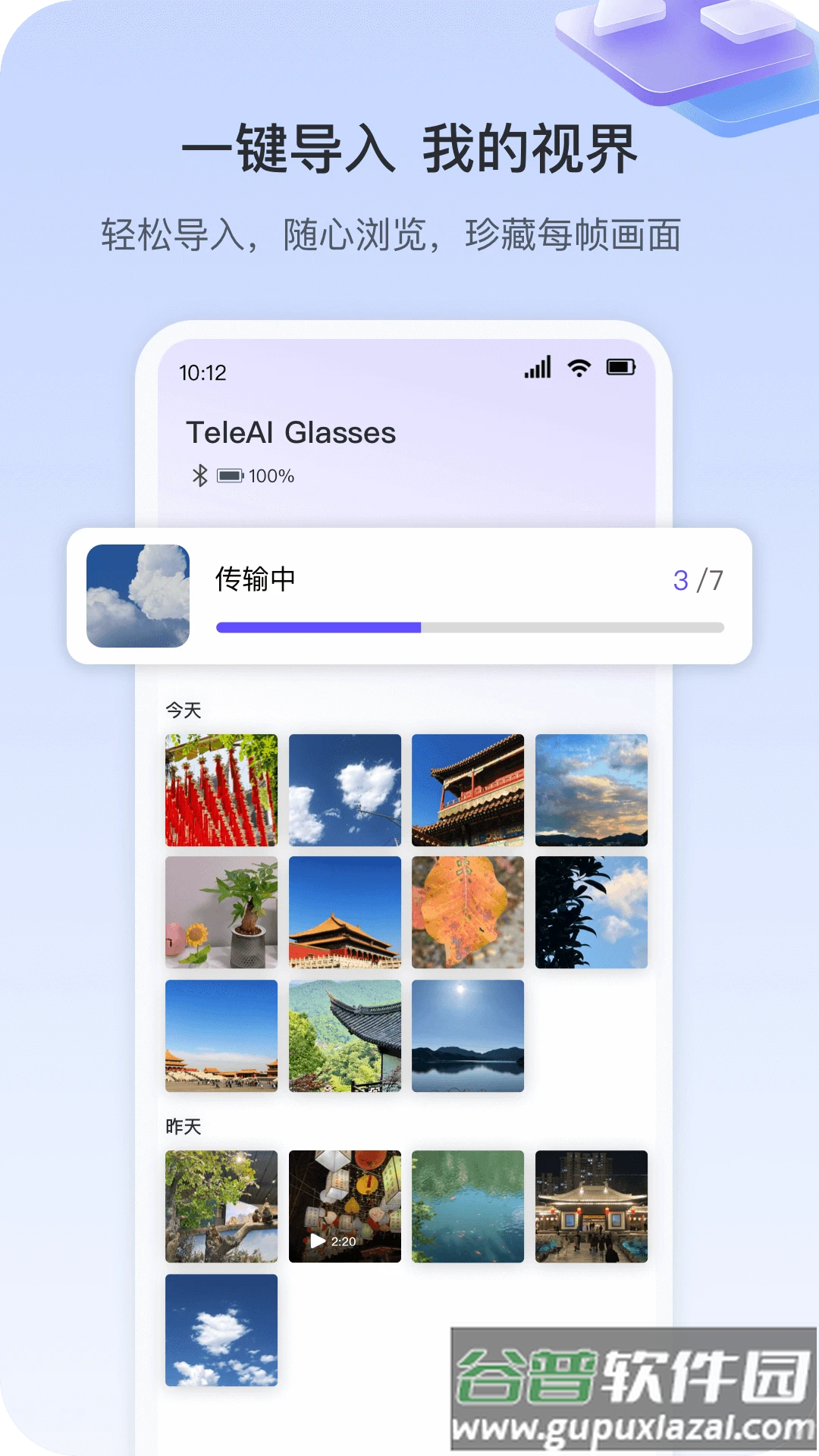Viewport: 819px width, 1456px height.
Task: Tap the Bluetooth connection icon under TeleAI Glasses
Action: point(199,476)
